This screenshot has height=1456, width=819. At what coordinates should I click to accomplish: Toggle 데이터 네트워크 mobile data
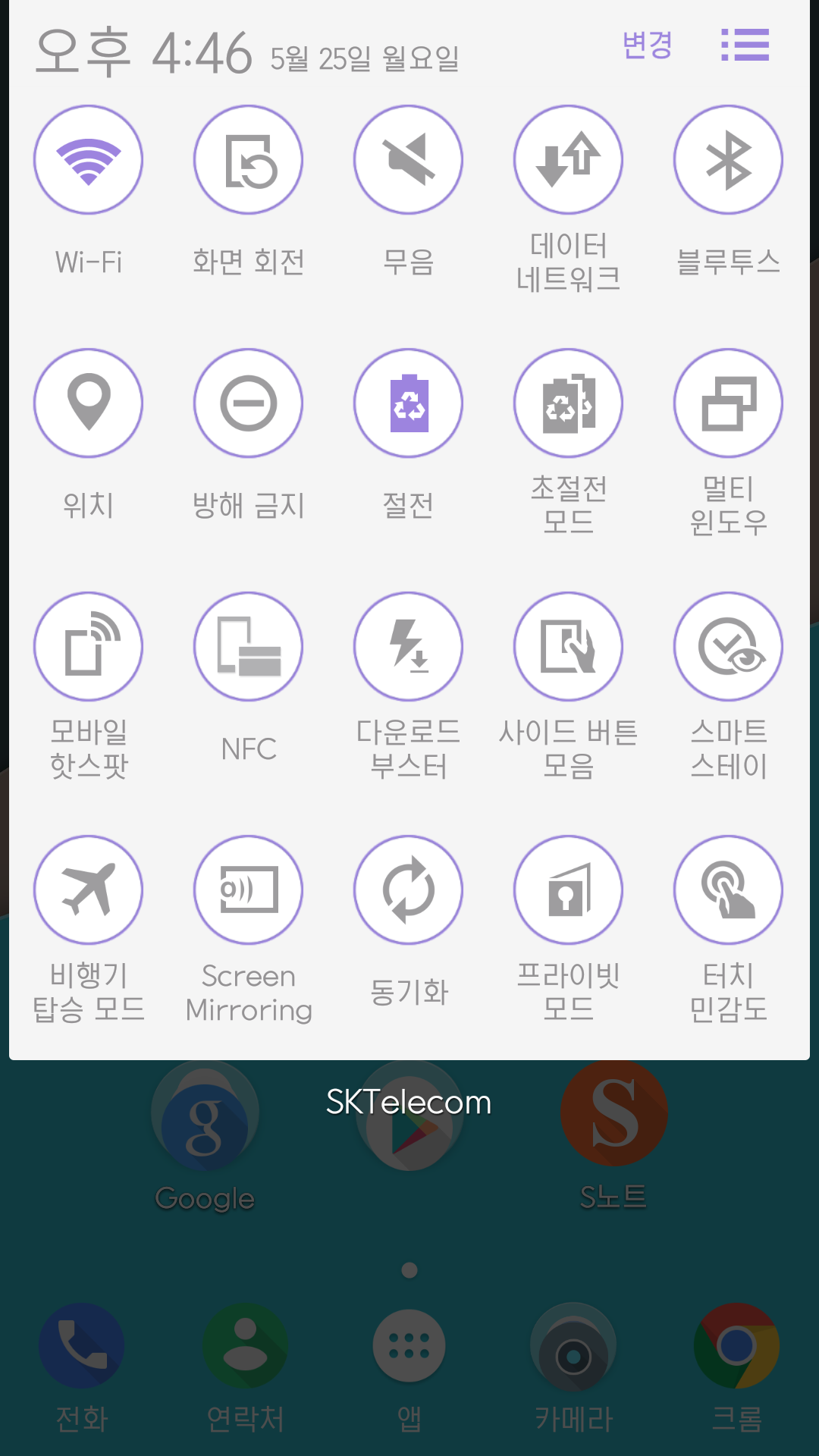click(x=568, y=160)
